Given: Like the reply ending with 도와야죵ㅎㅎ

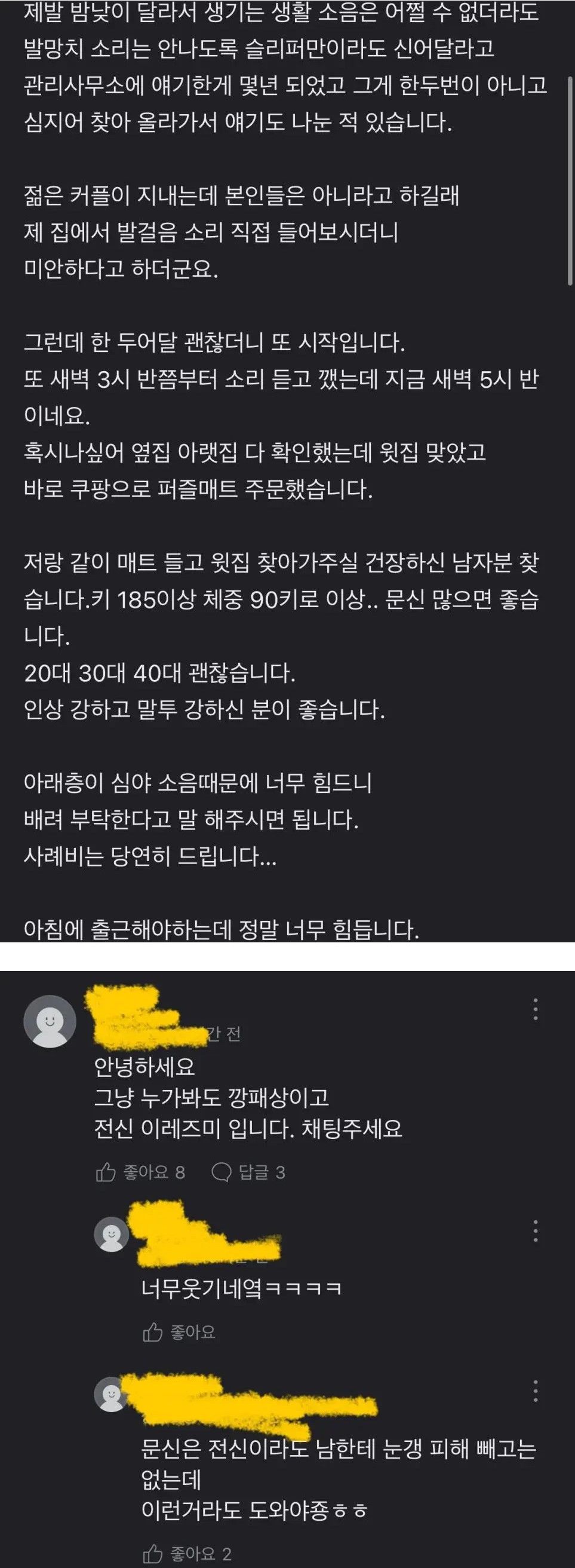Looking at the screenshot, I should pos(187,1554).
